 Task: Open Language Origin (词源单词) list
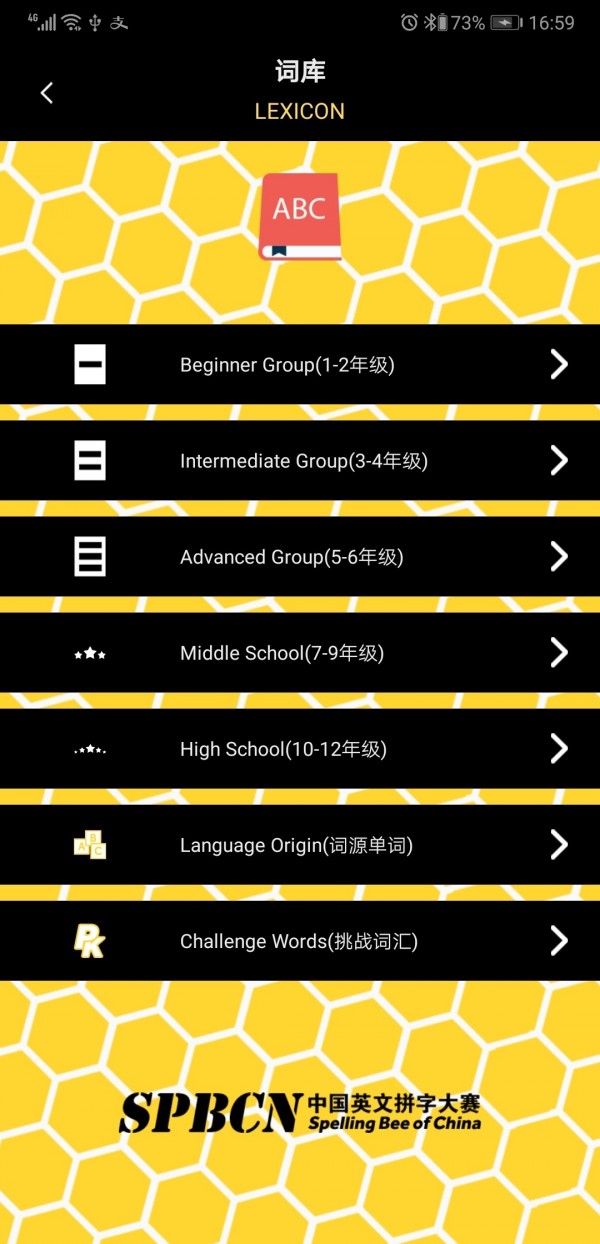pyautogui.click(x=300, y=845)
